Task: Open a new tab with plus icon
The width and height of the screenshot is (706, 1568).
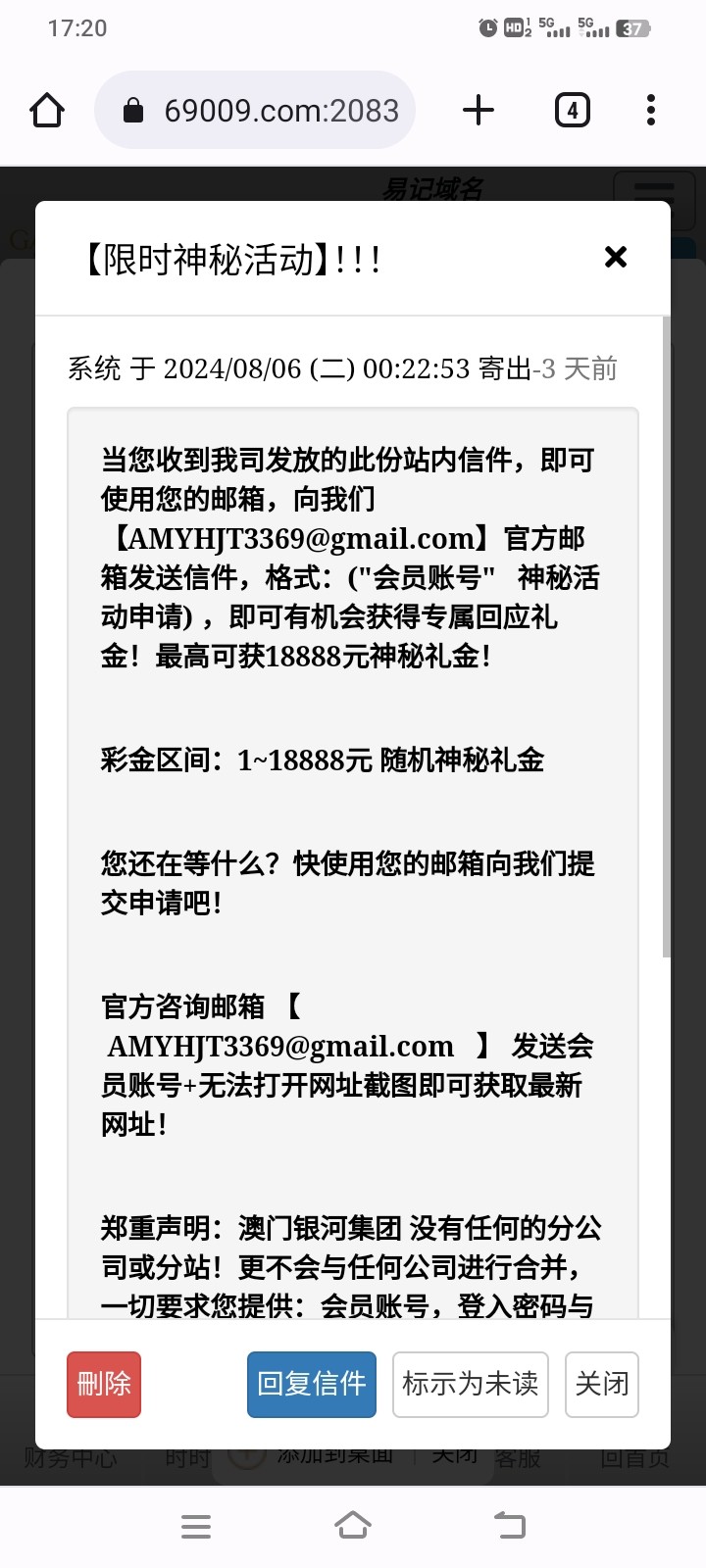Action: 479,110
